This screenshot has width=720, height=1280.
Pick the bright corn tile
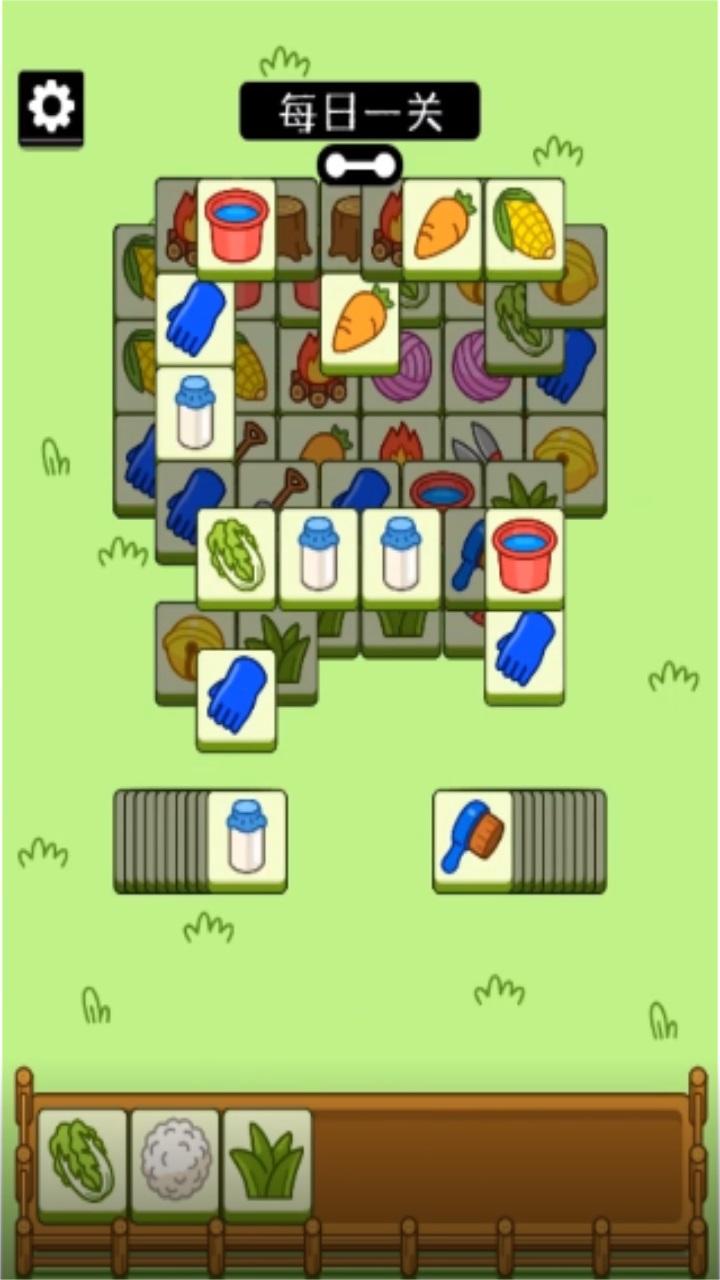pyautogui.click(x=524, y=226)
